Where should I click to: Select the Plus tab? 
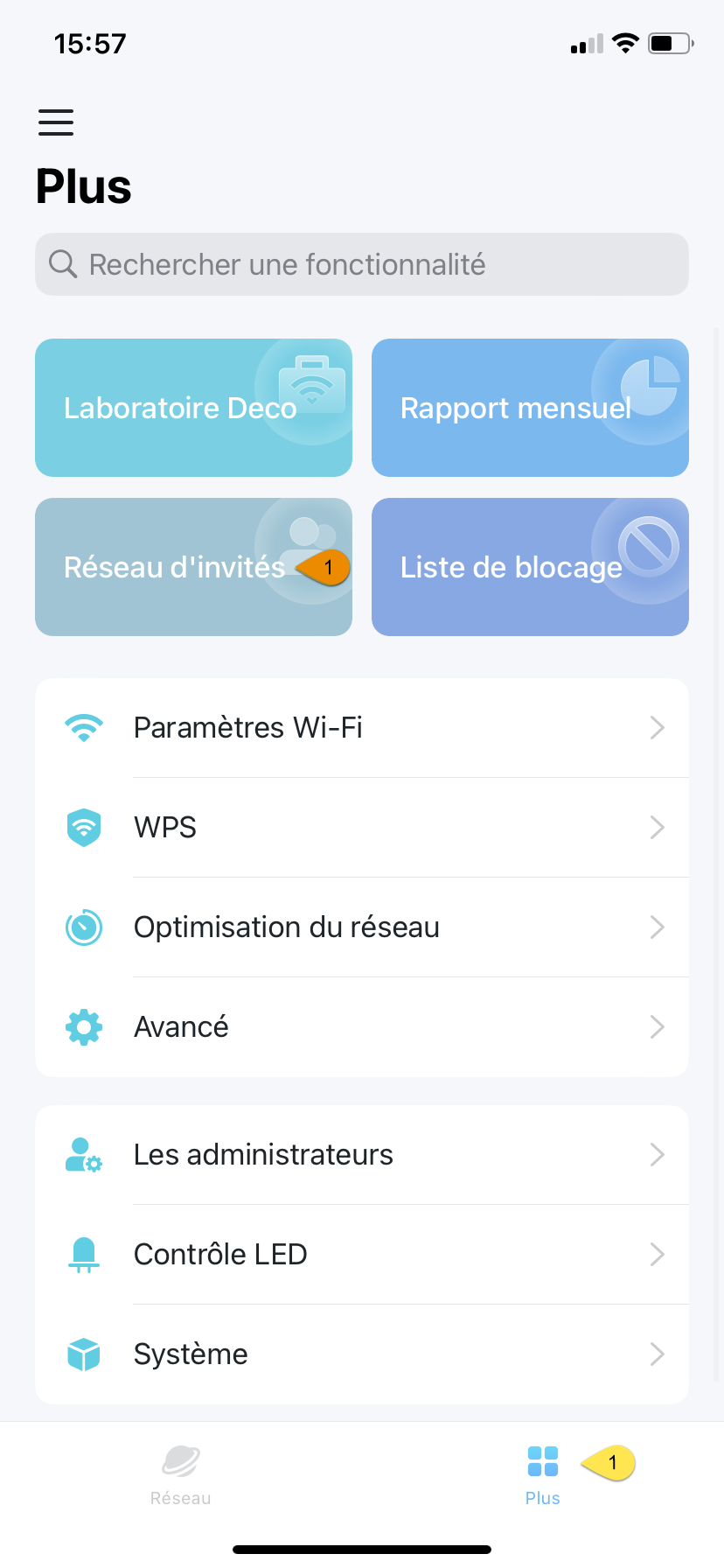coord(543,1476)
